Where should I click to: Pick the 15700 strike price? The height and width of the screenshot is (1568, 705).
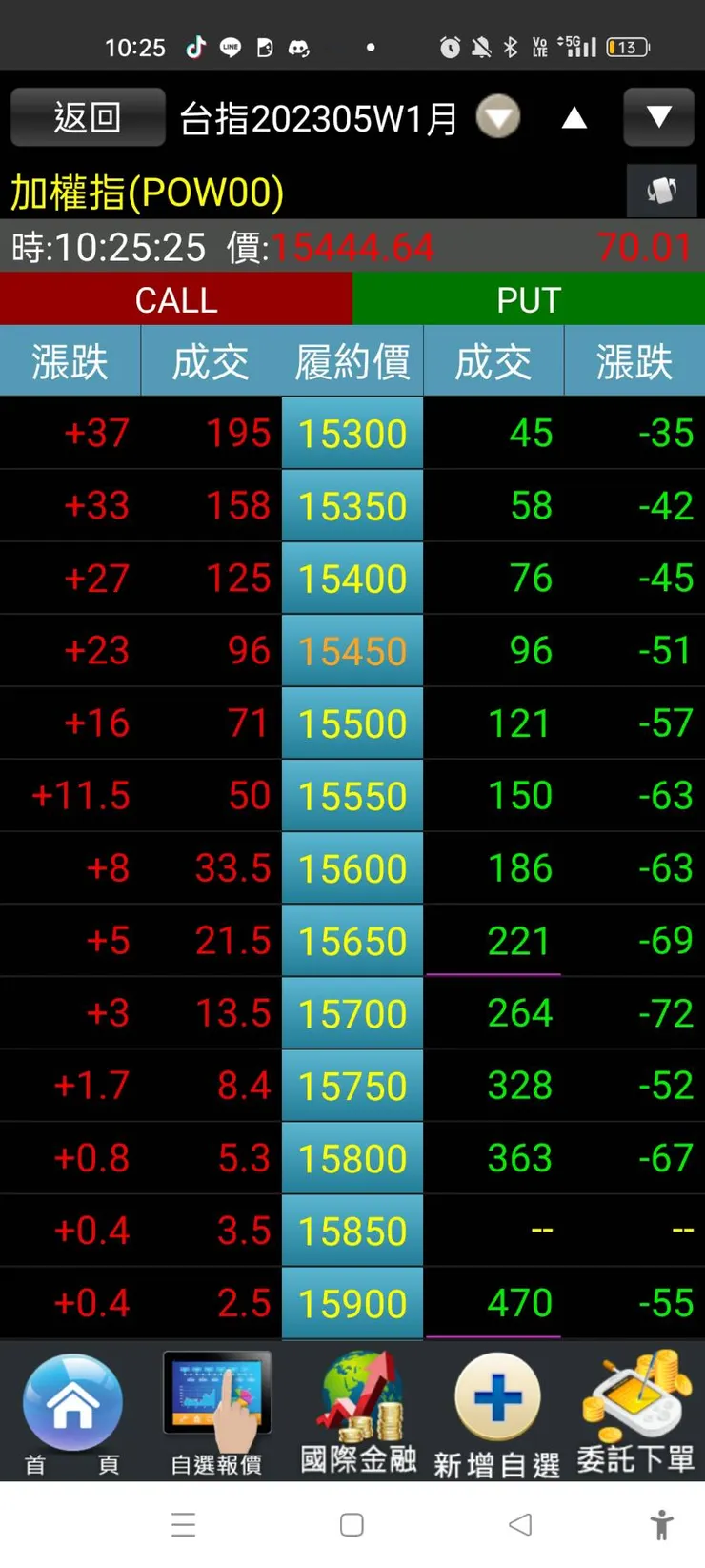352,1013
